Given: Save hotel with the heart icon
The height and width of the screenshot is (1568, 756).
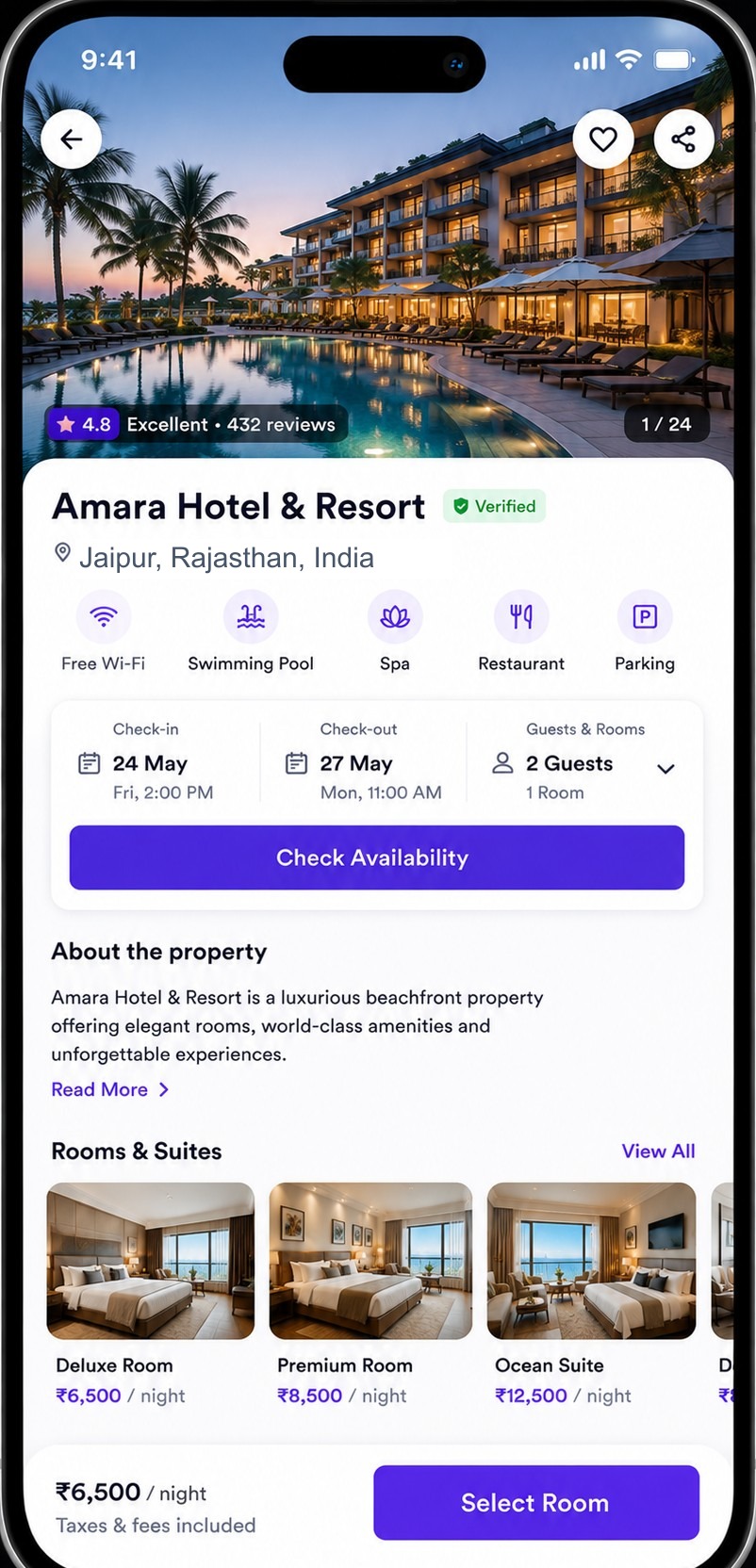Looking at the screenshot, I should [602, 139].
